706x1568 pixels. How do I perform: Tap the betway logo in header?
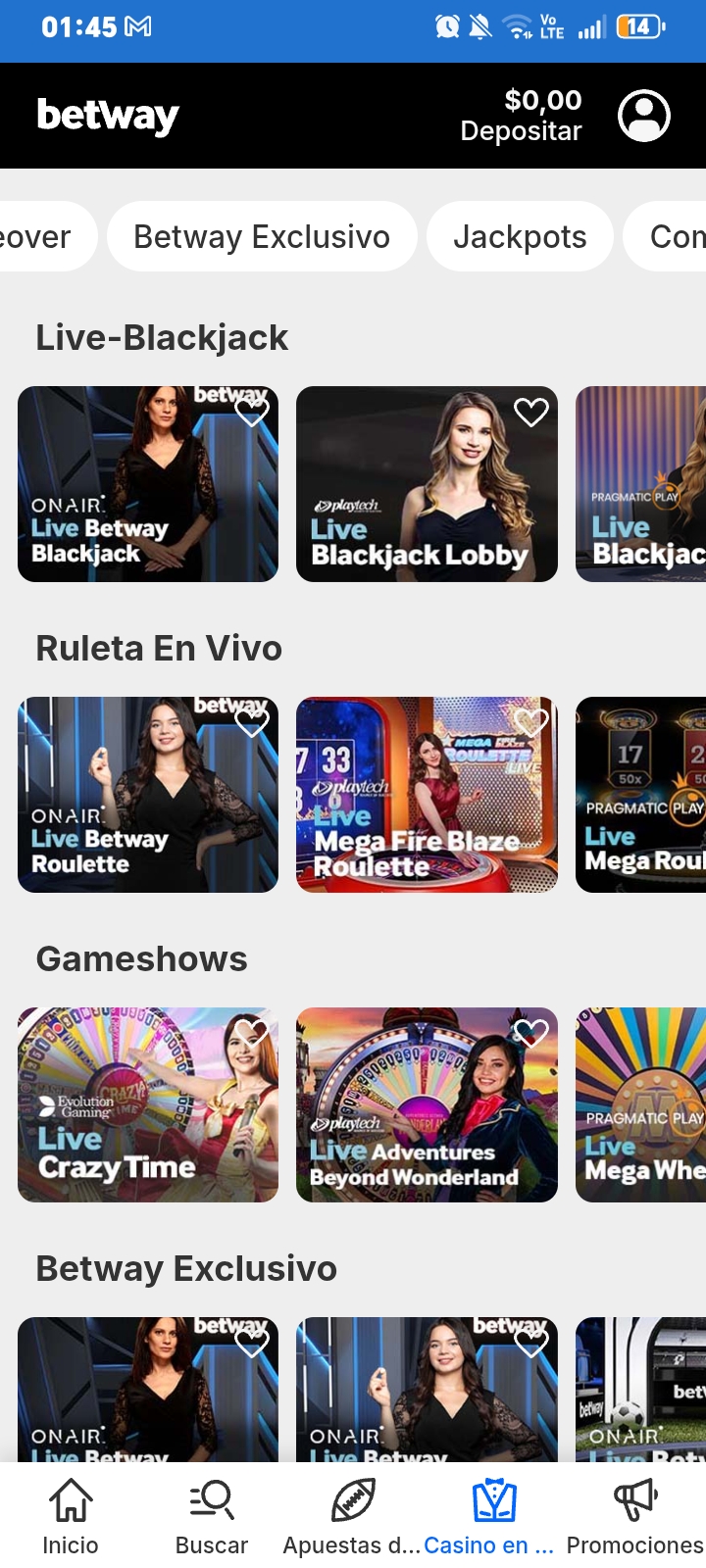click(x=108, y=116)
